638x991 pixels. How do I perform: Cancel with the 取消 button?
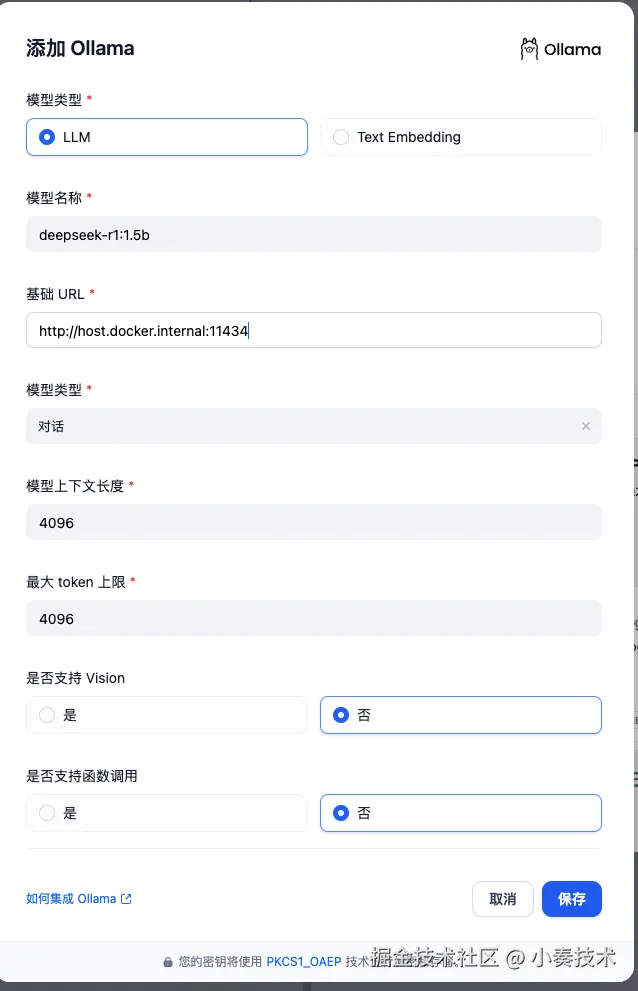click(502, 899)
